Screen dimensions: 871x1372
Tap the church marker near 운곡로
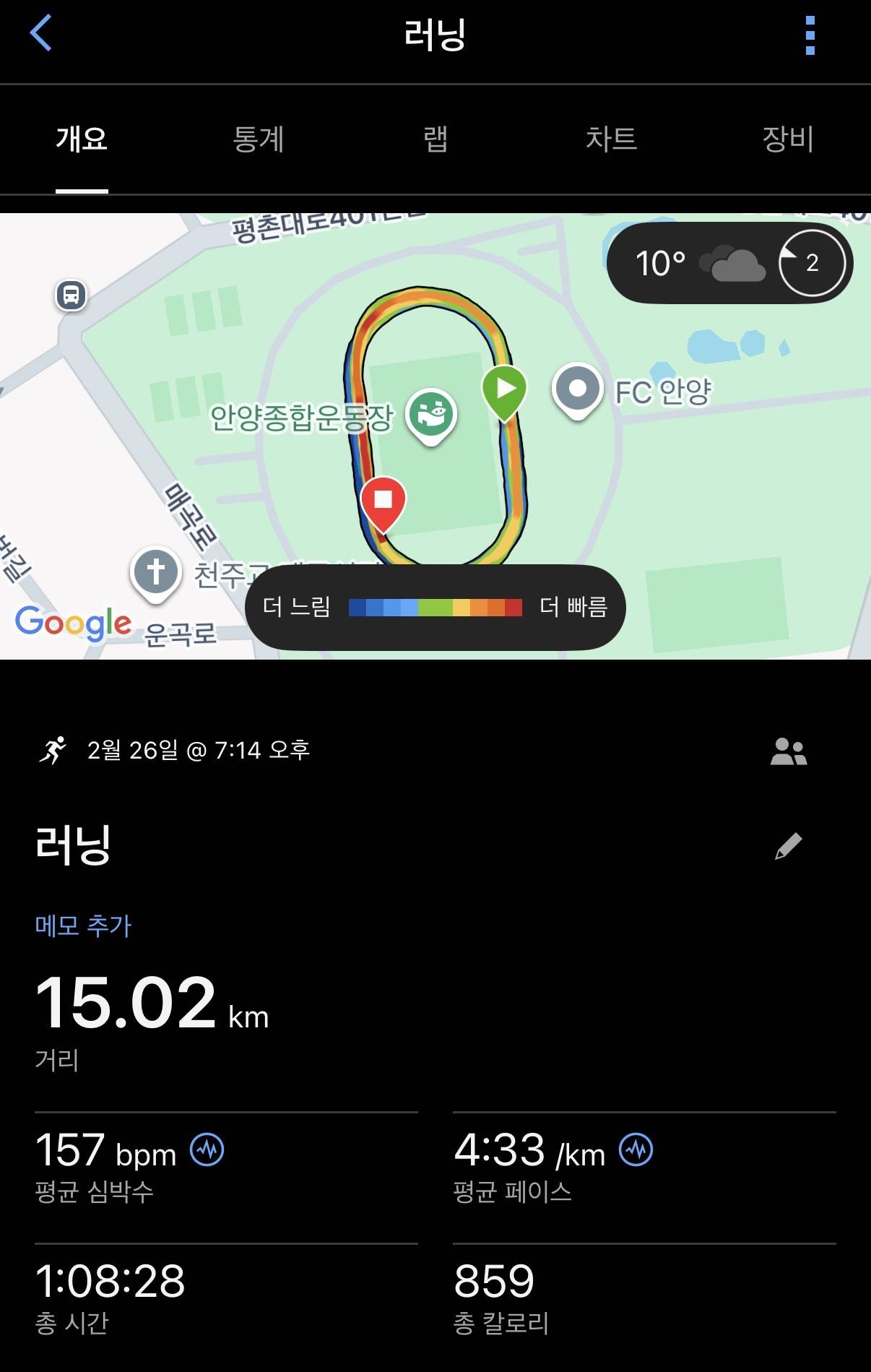pyautogui.click(x=155, y=571)
